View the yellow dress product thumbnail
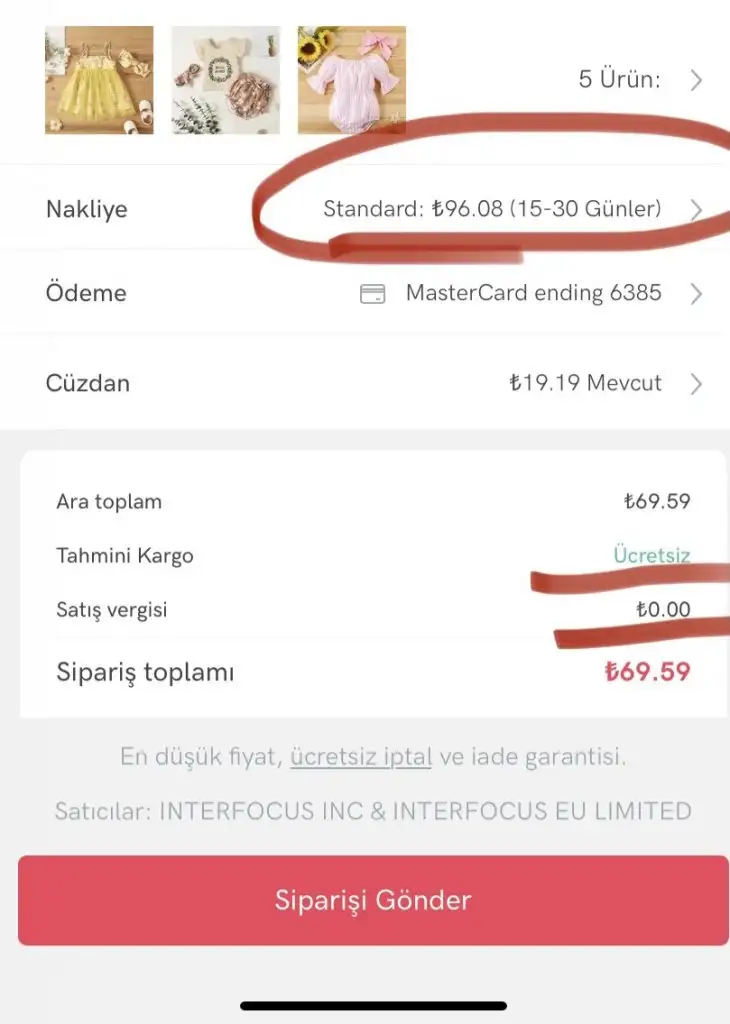Screen dimensions: 730x1024 click(x=99, y=80)
